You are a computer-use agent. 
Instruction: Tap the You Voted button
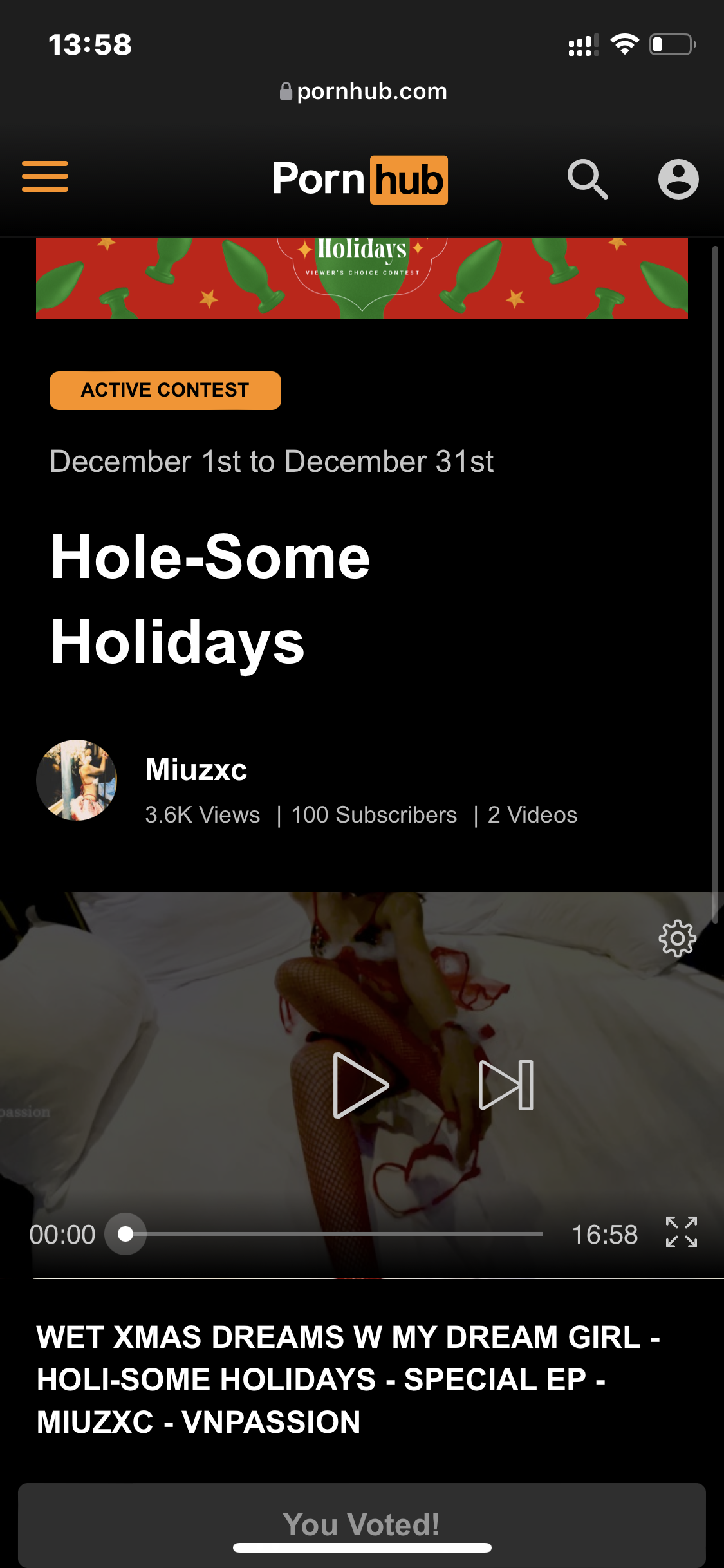point(362,1524)
